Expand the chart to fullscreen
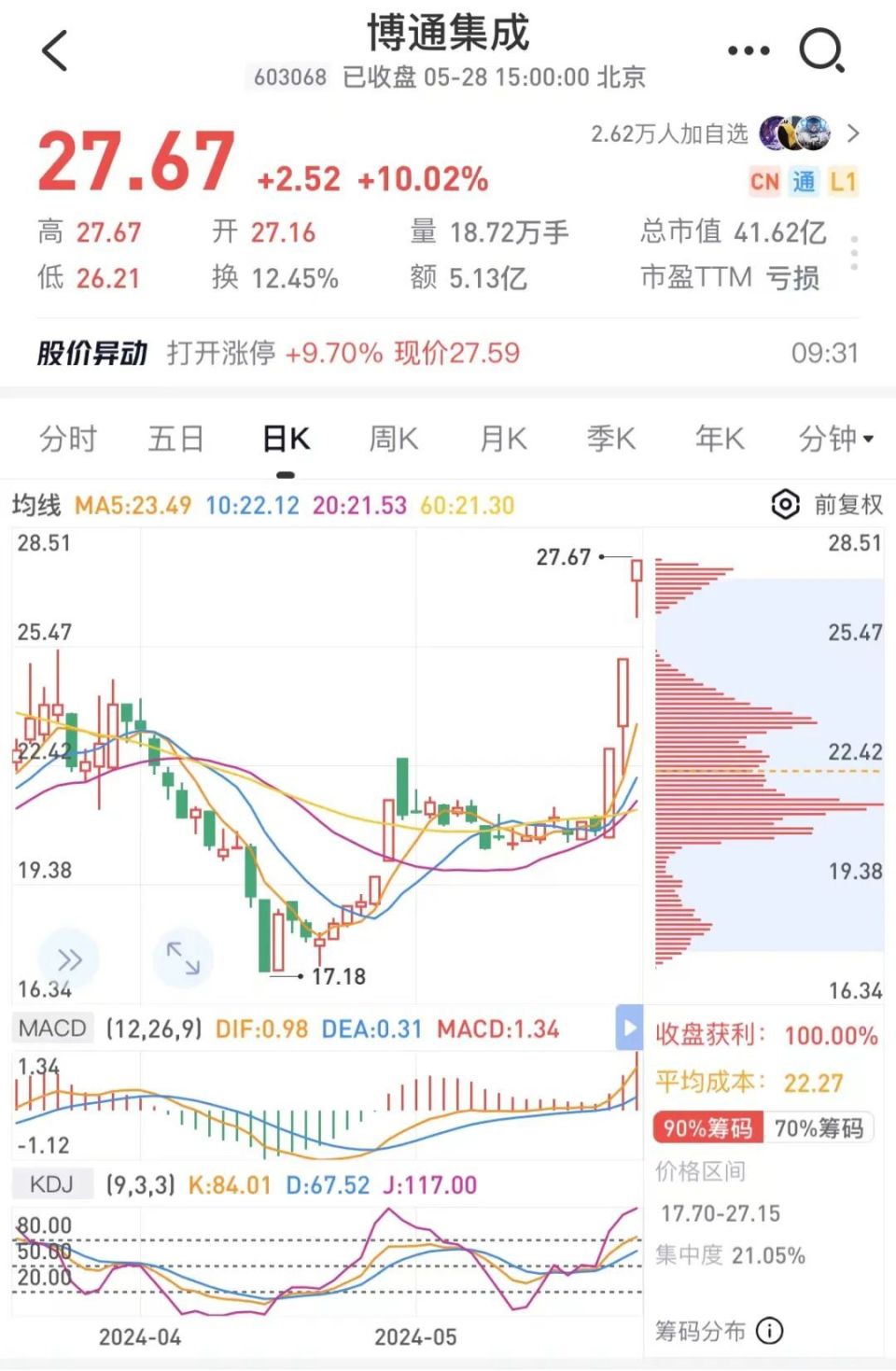This screenshot has height=1371, width=896. (x=183, y=958)
